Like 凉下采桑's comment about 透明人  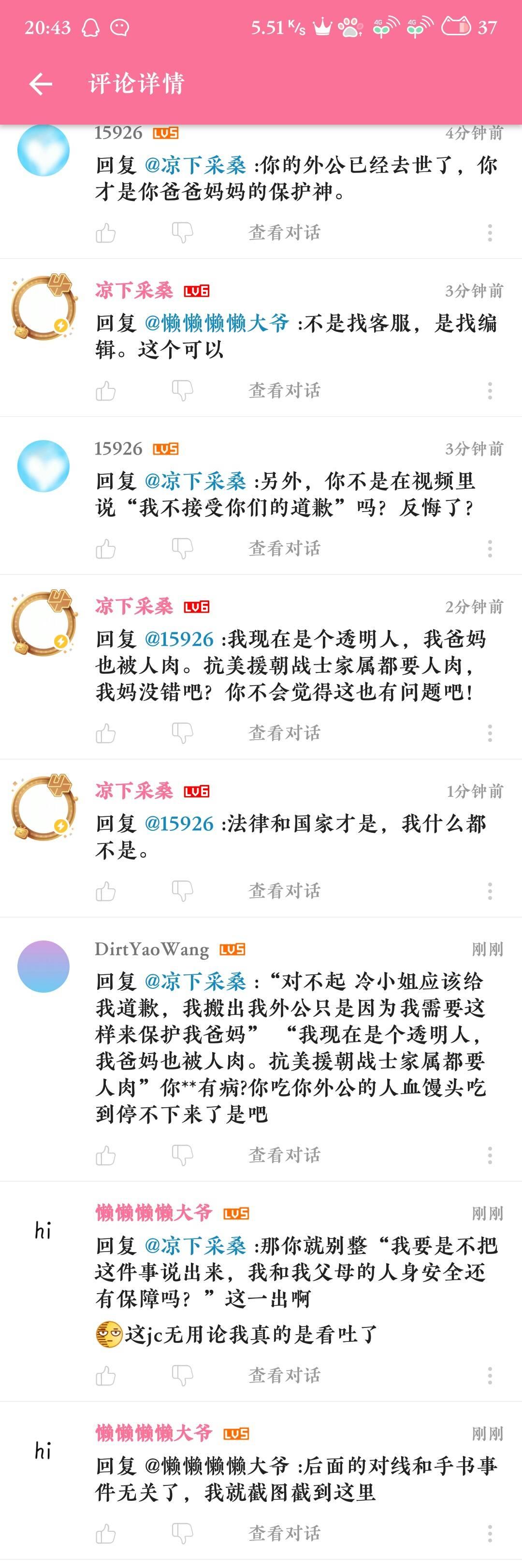point(105,733)
